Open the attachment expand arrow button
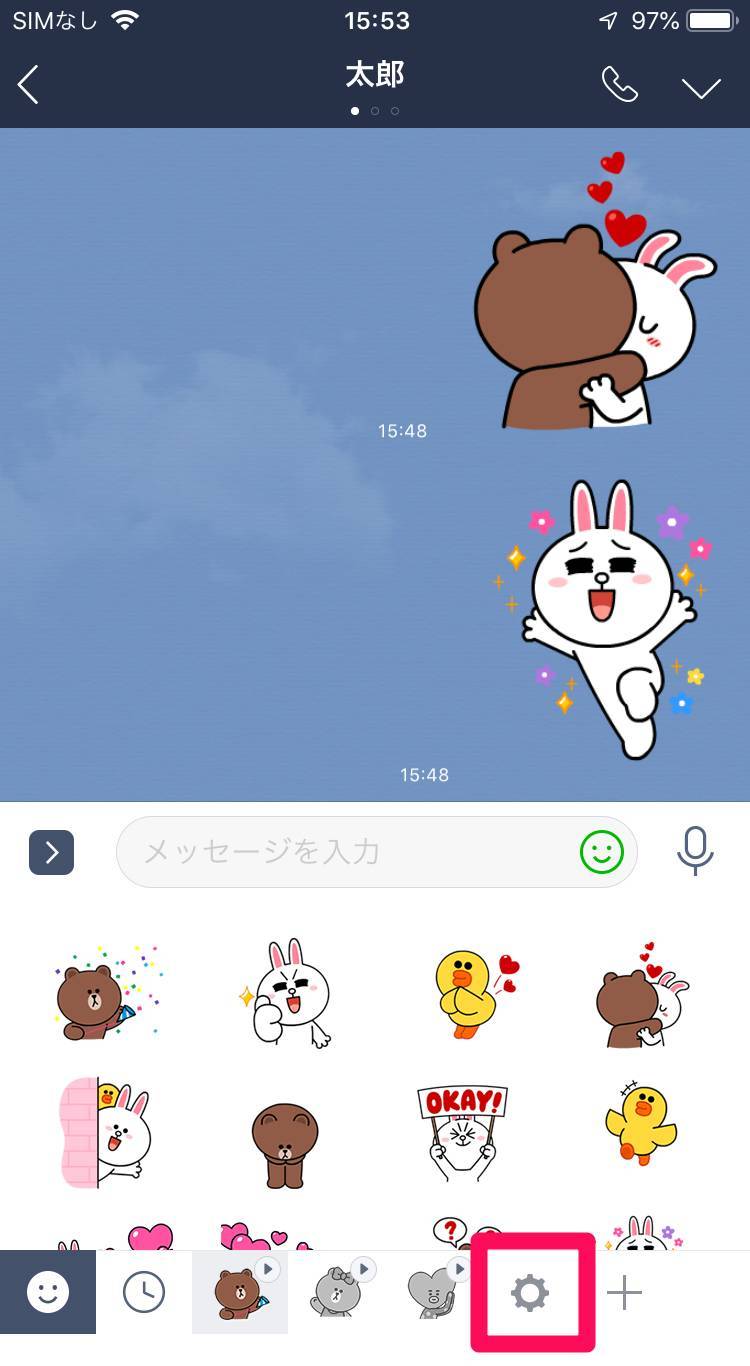The height and width of the screenshot is (1366, 750). [51, 852]
